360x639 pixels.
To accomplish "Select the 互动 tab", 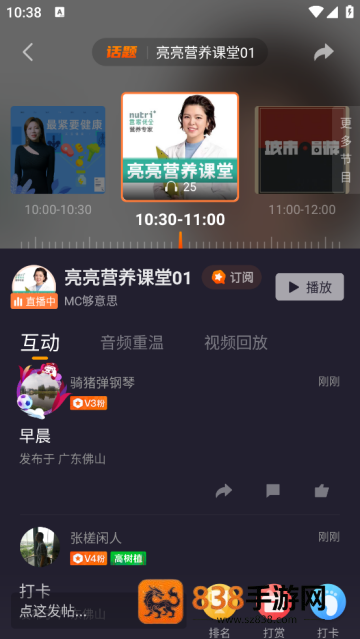I will (x=40, y=342).
